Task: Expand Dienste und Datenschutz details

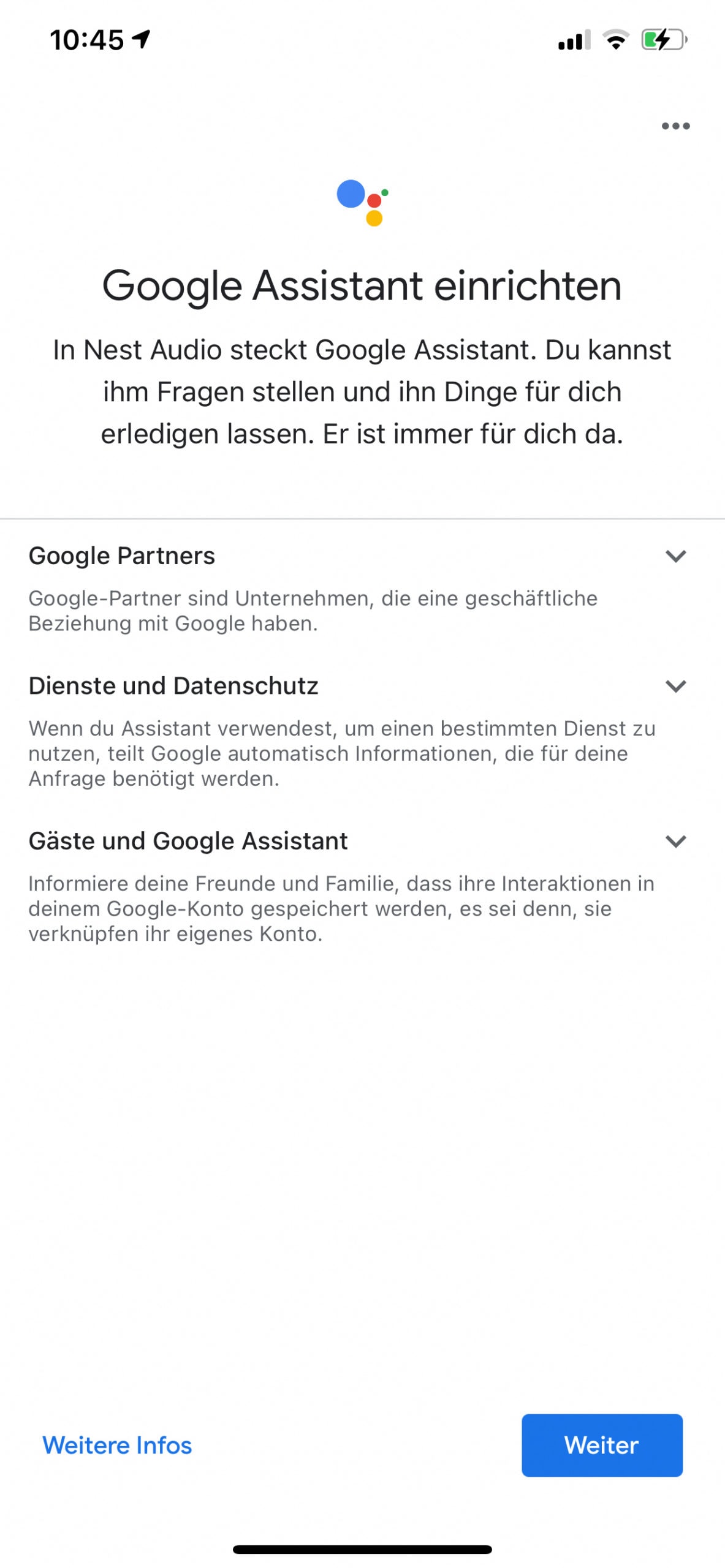Action: (x=675, y=686)
